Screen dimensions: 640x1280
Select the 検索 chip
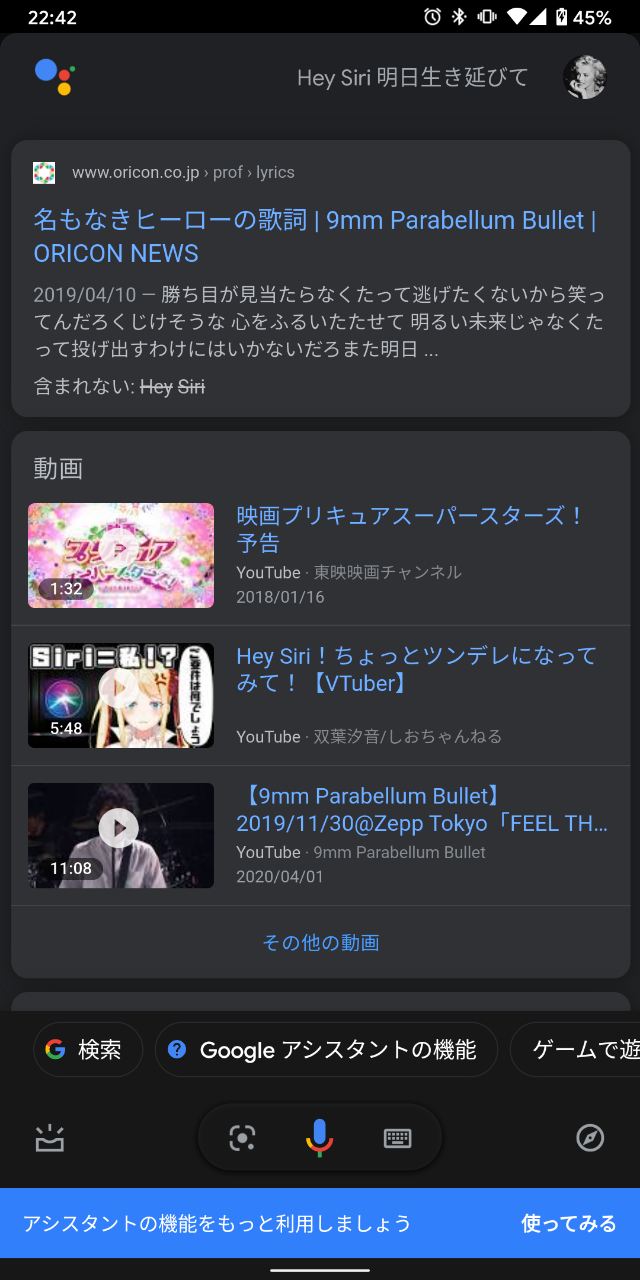[x=88, y=1049]
